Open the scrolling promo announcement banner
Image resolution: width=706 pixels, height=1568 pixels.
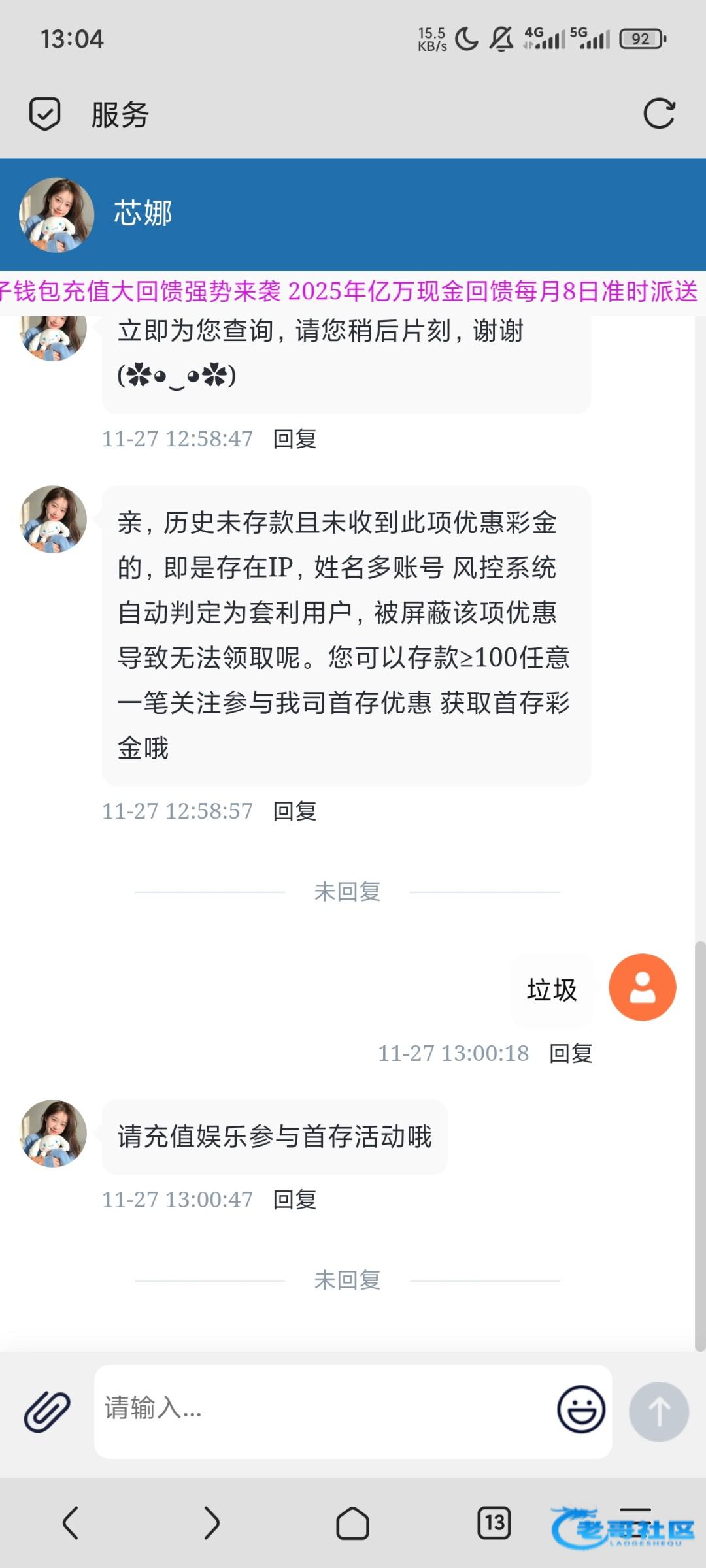pos(353,291)
